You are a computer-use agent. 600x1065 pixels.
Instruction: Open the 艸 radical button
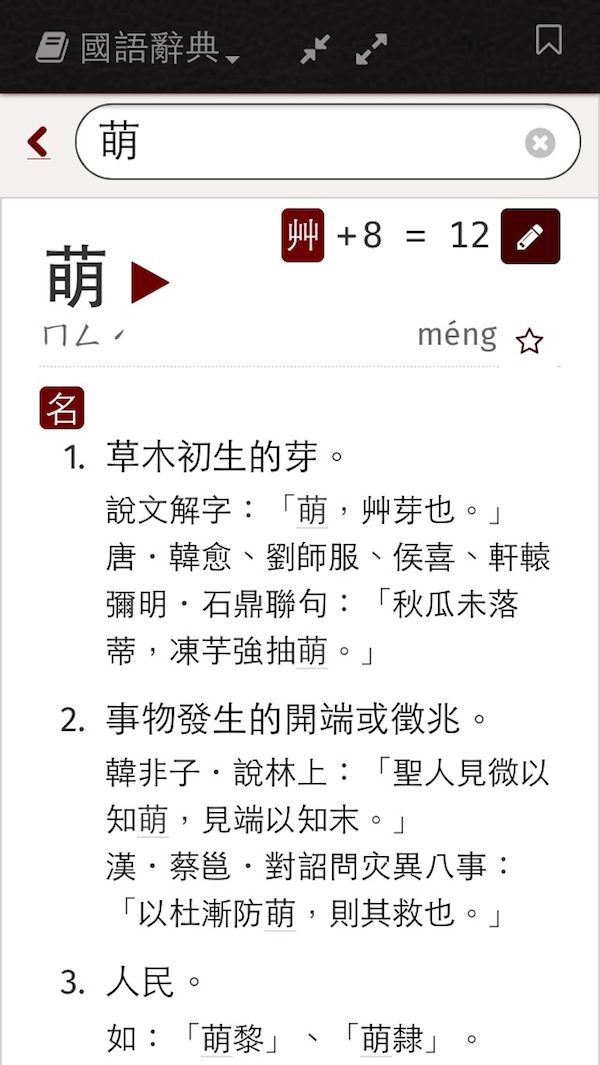click(x=303, y=236)
